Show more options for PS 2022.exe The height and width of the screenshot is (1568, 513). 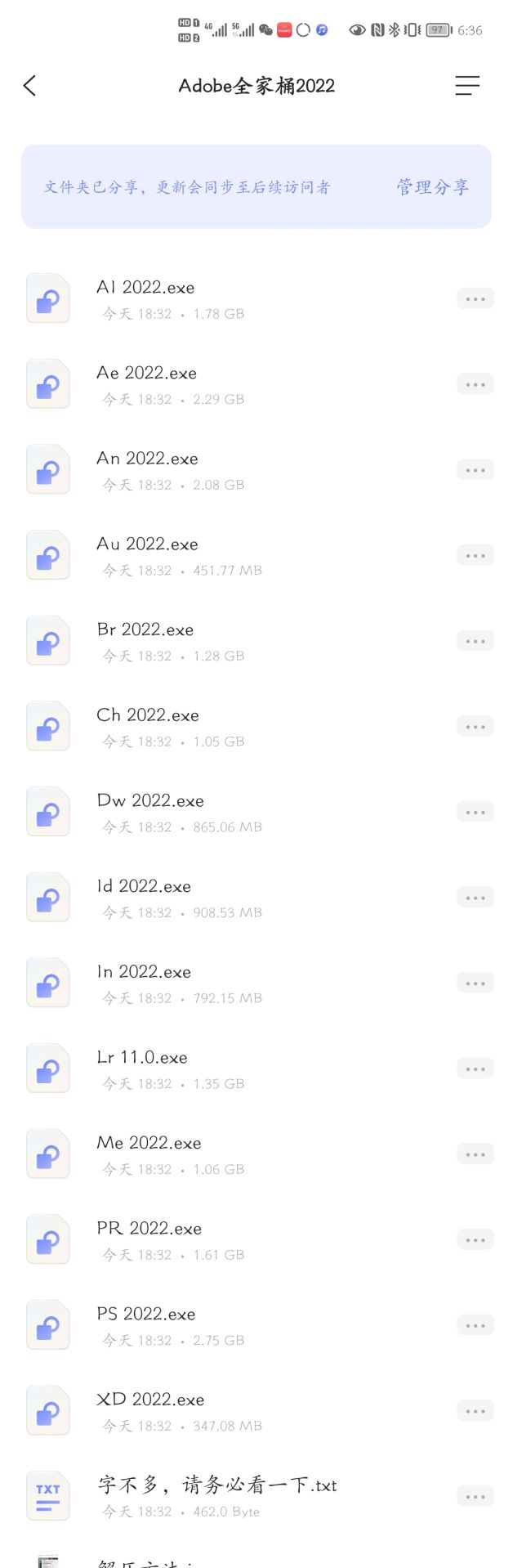point(475,1326)
